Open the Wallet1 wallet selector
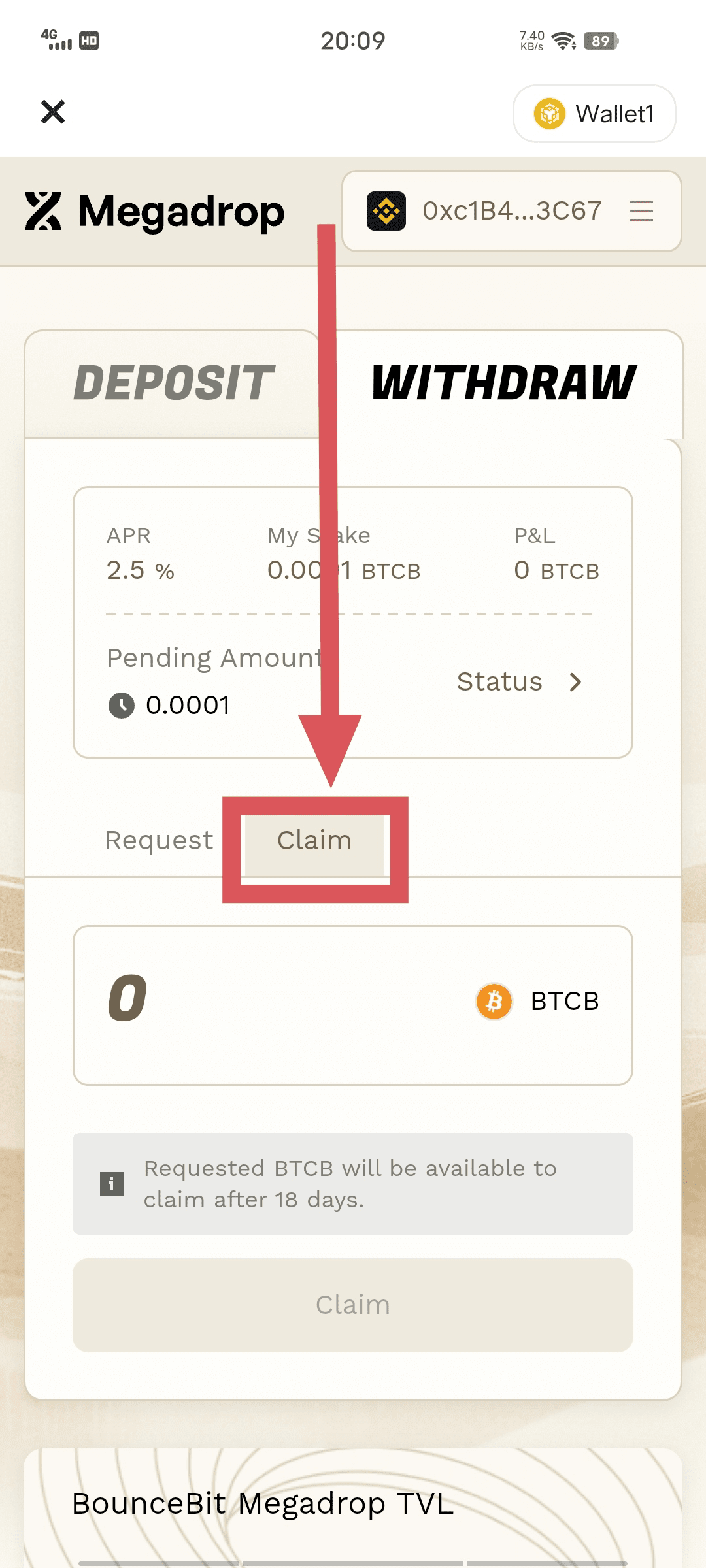Viewport: 706px width, 1568px height. coord(594,114)
